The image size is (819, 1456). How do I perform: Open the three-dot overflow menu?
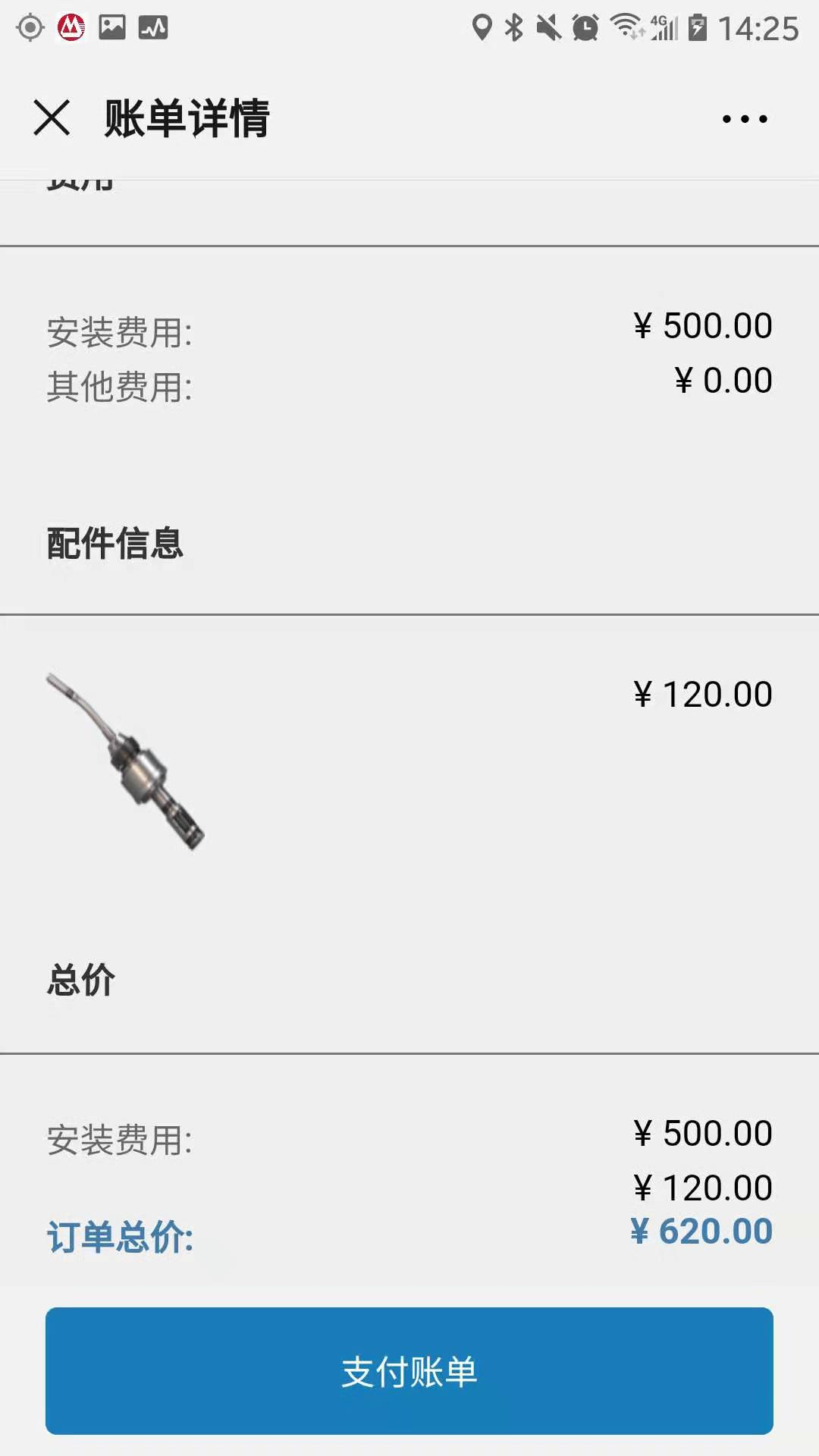[x=745, y=119]
